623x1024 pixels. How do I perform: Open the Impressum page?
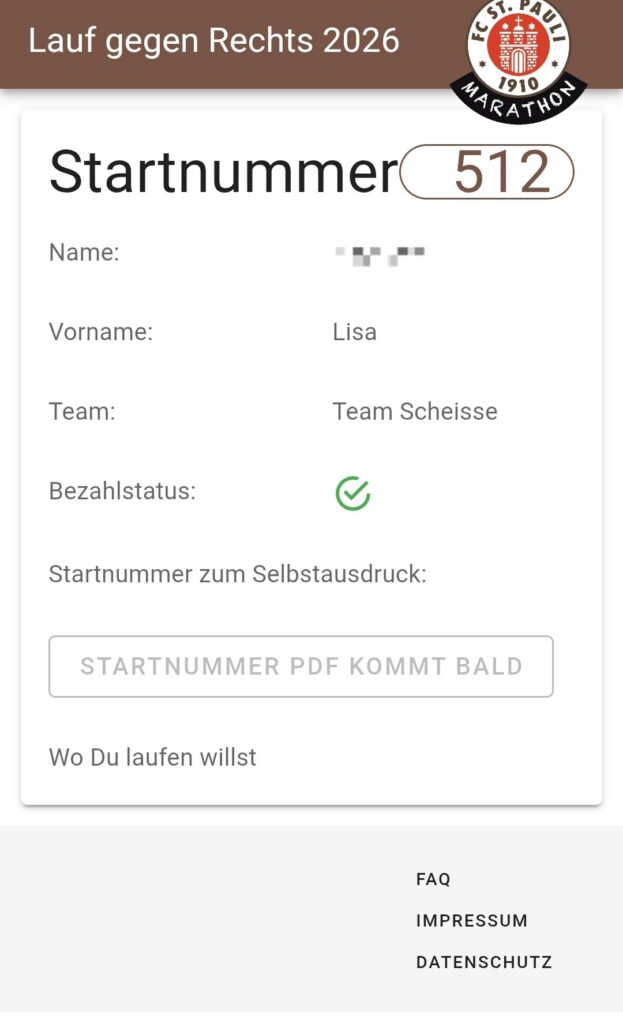(x=471, y=921)
